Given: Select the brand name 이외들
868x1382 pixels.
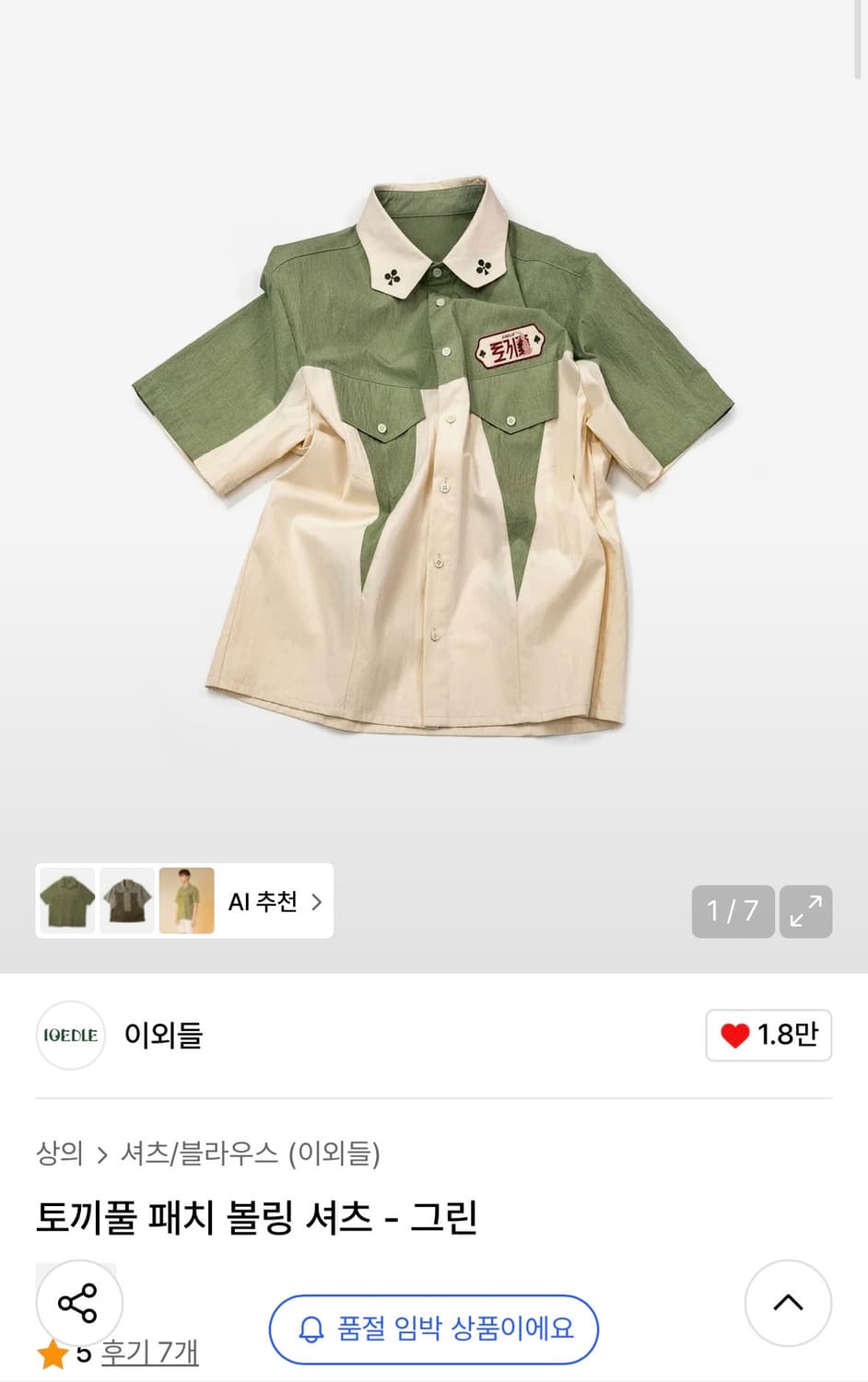Looking at the screenshot, I should (162, 1036).
